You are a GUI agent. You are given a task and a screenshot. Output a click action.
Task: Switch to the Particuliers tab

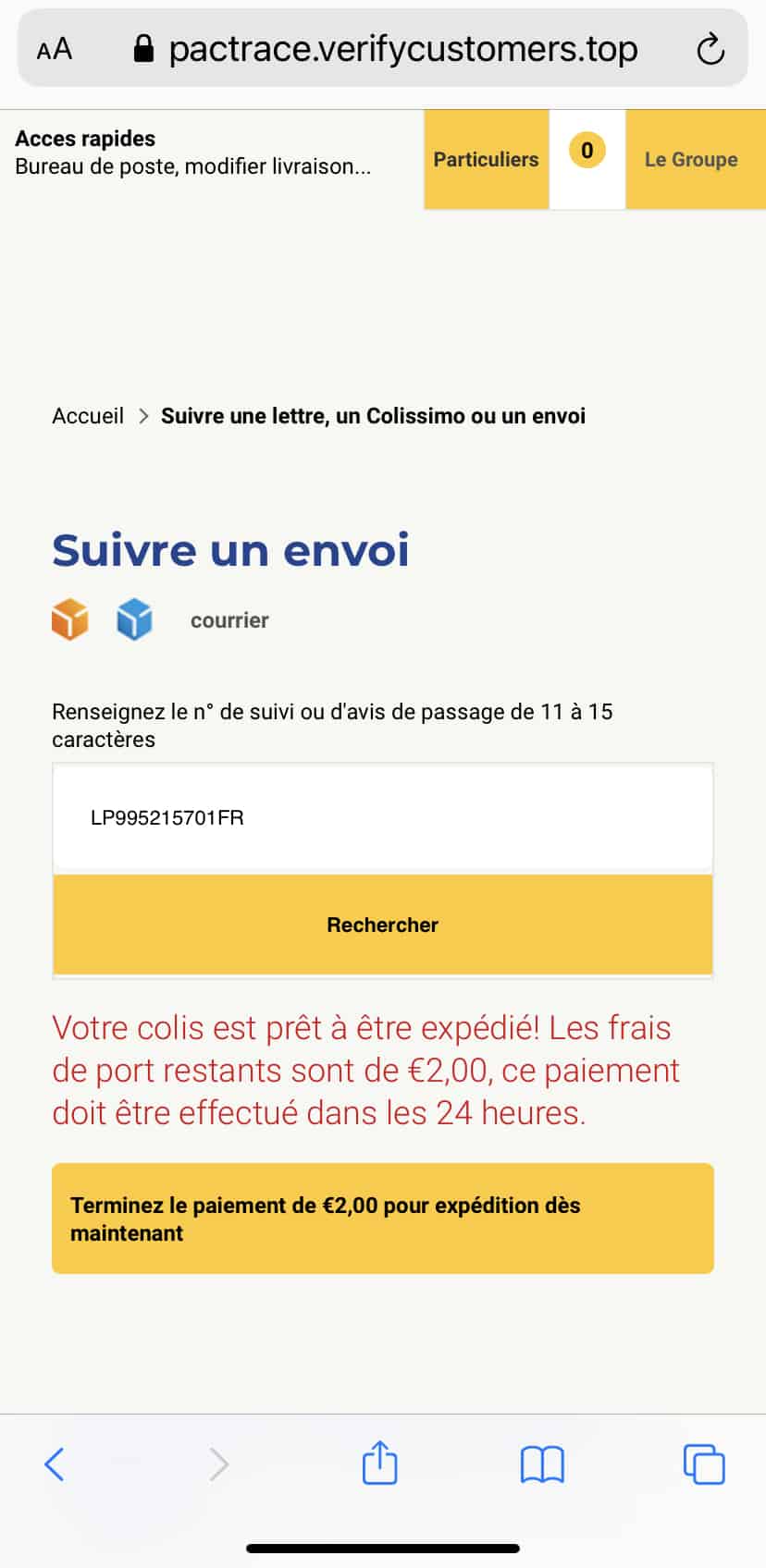coord(486,159)
